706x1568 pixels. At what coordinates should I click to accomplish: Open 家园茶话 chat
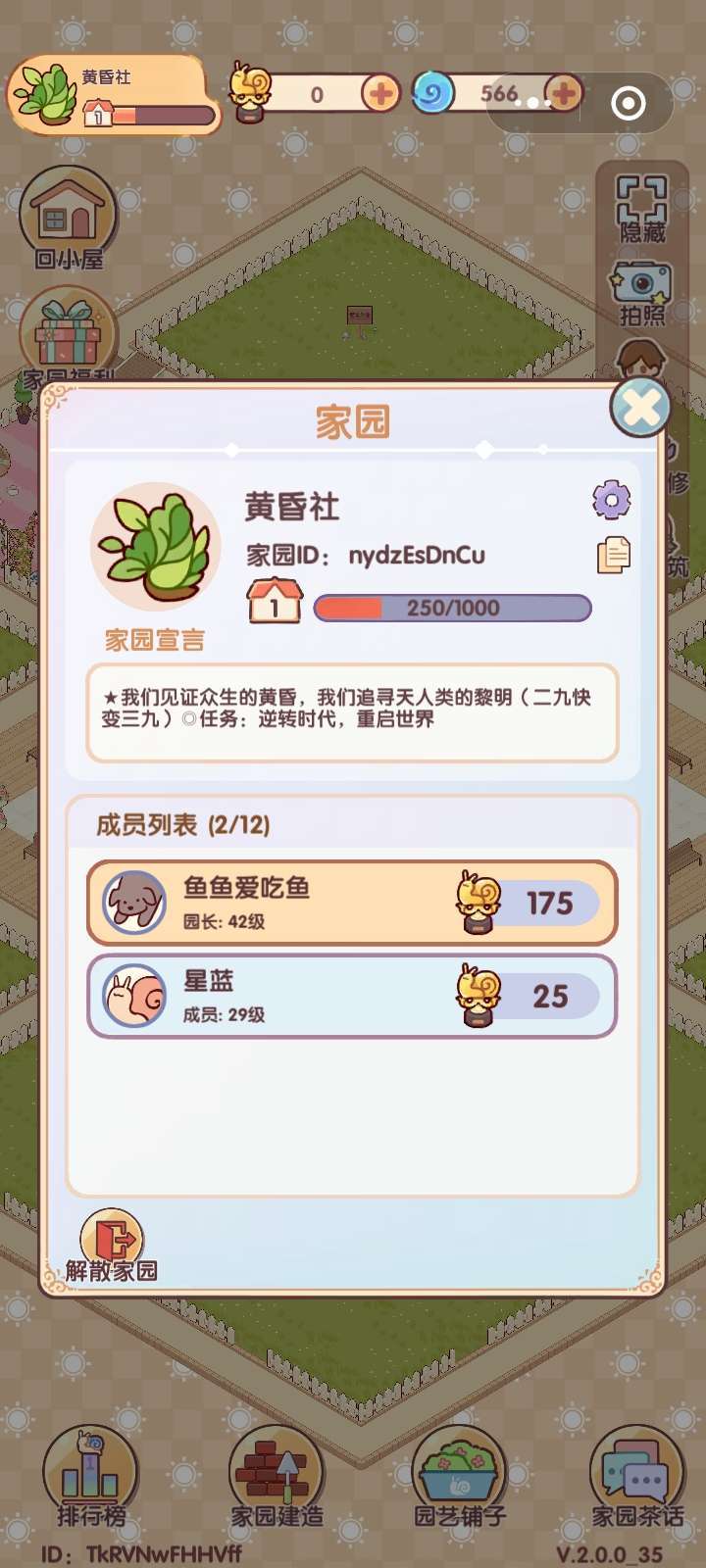(637, 1477)
